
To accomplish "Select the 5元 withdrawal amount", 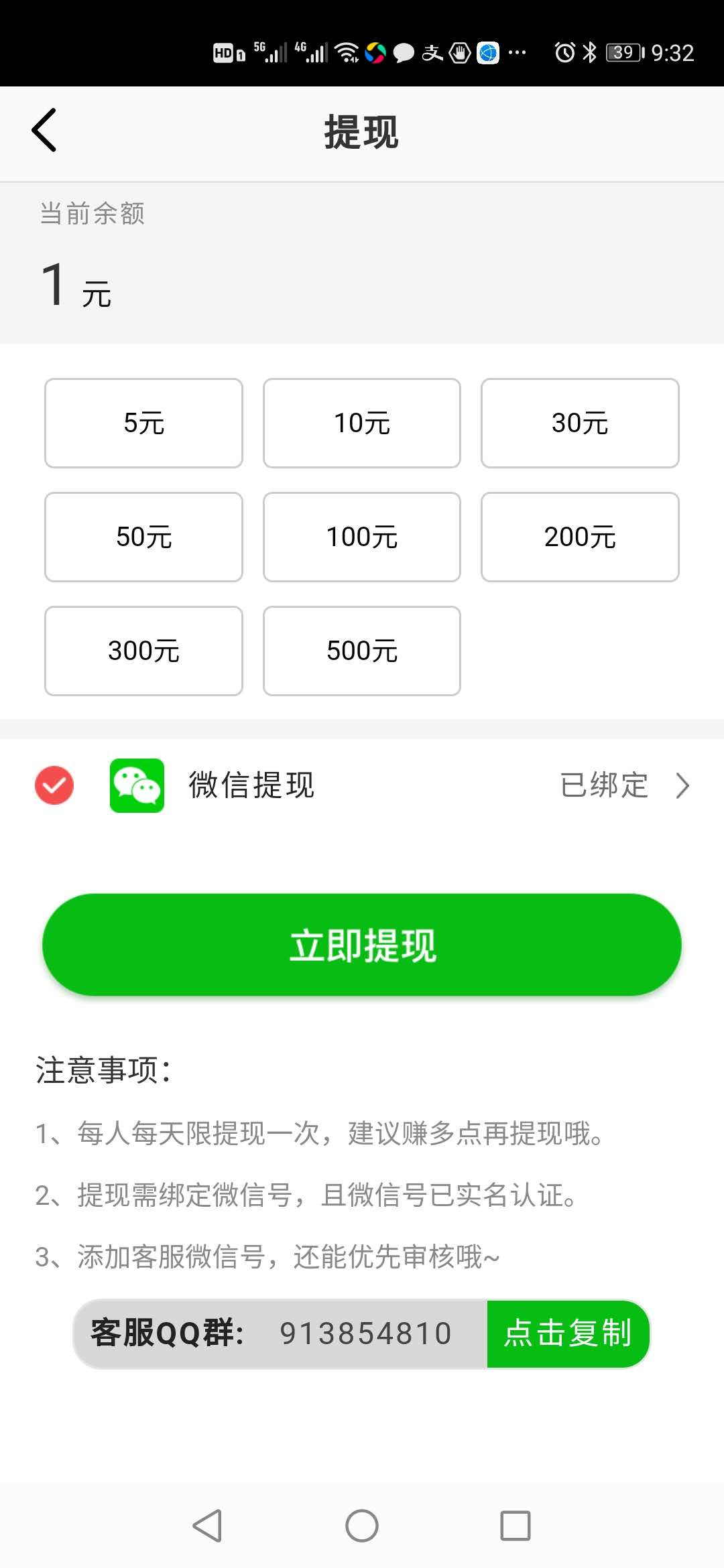I will [143, 423].
